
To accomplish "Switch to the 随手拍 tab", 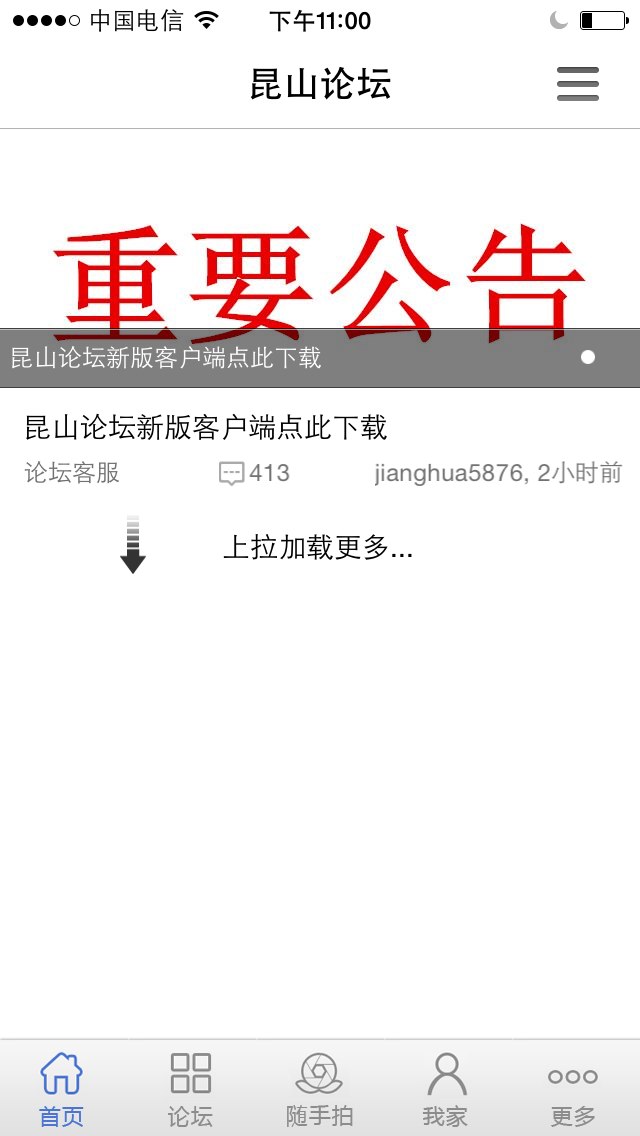I will [319, 1089].
